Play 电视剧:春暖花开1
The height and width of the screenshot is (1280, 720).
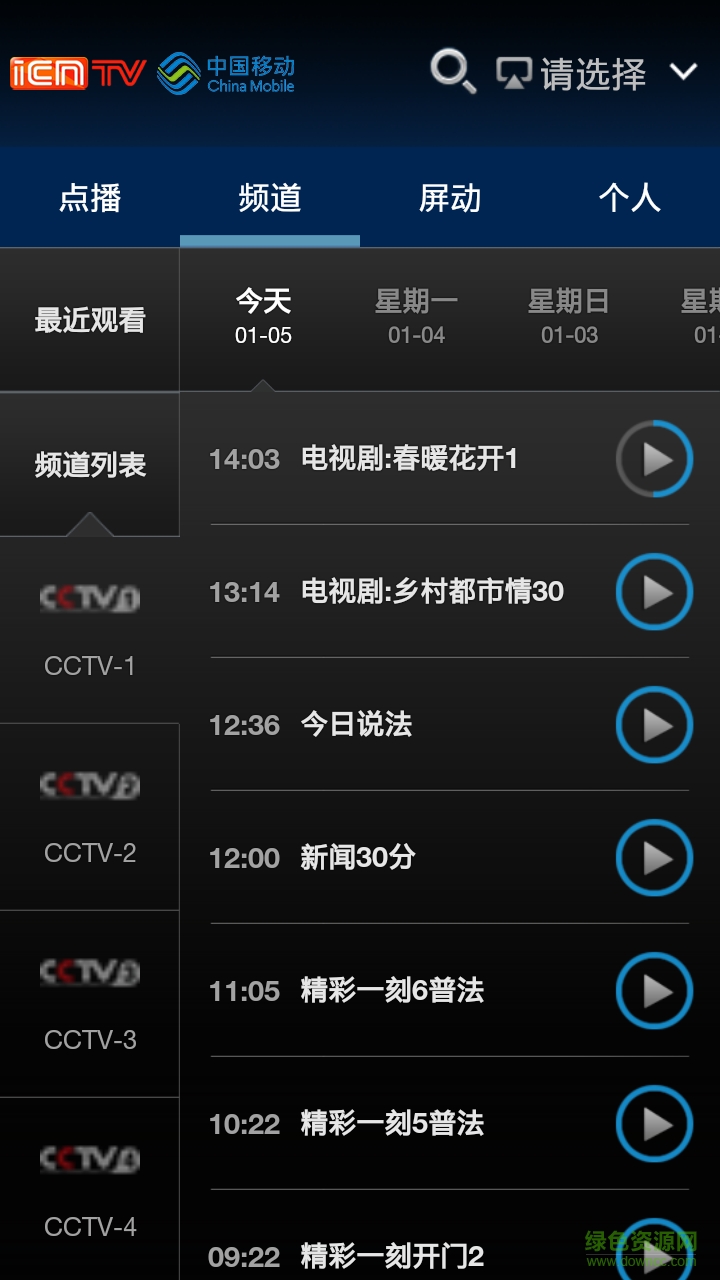pyautogui.click(x=654, y=459)
